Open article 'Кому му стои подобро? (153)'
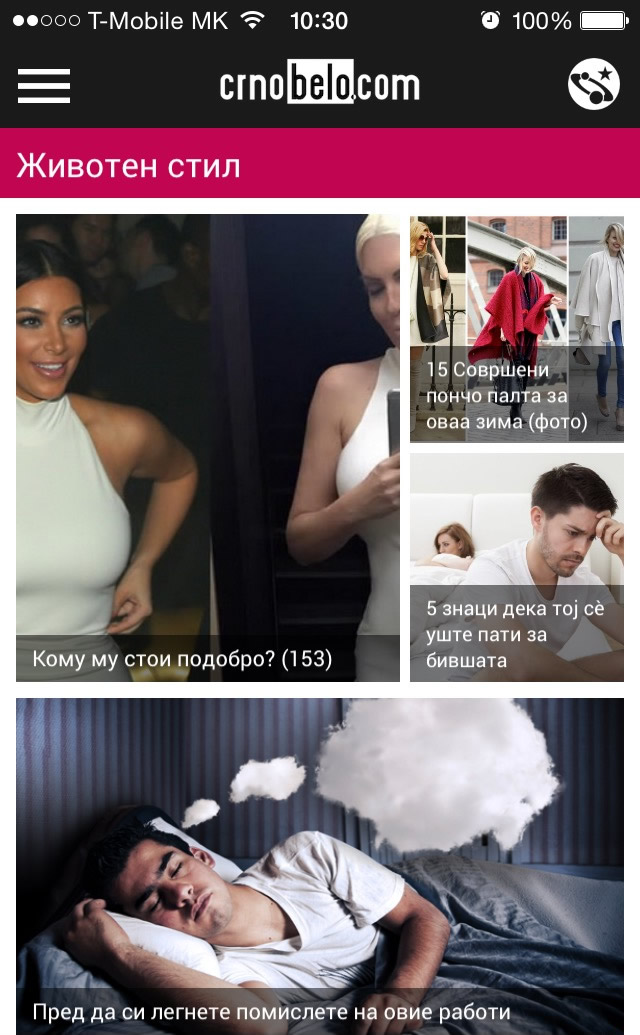This screenshot has height=1035, width=640. coord(208,448)
